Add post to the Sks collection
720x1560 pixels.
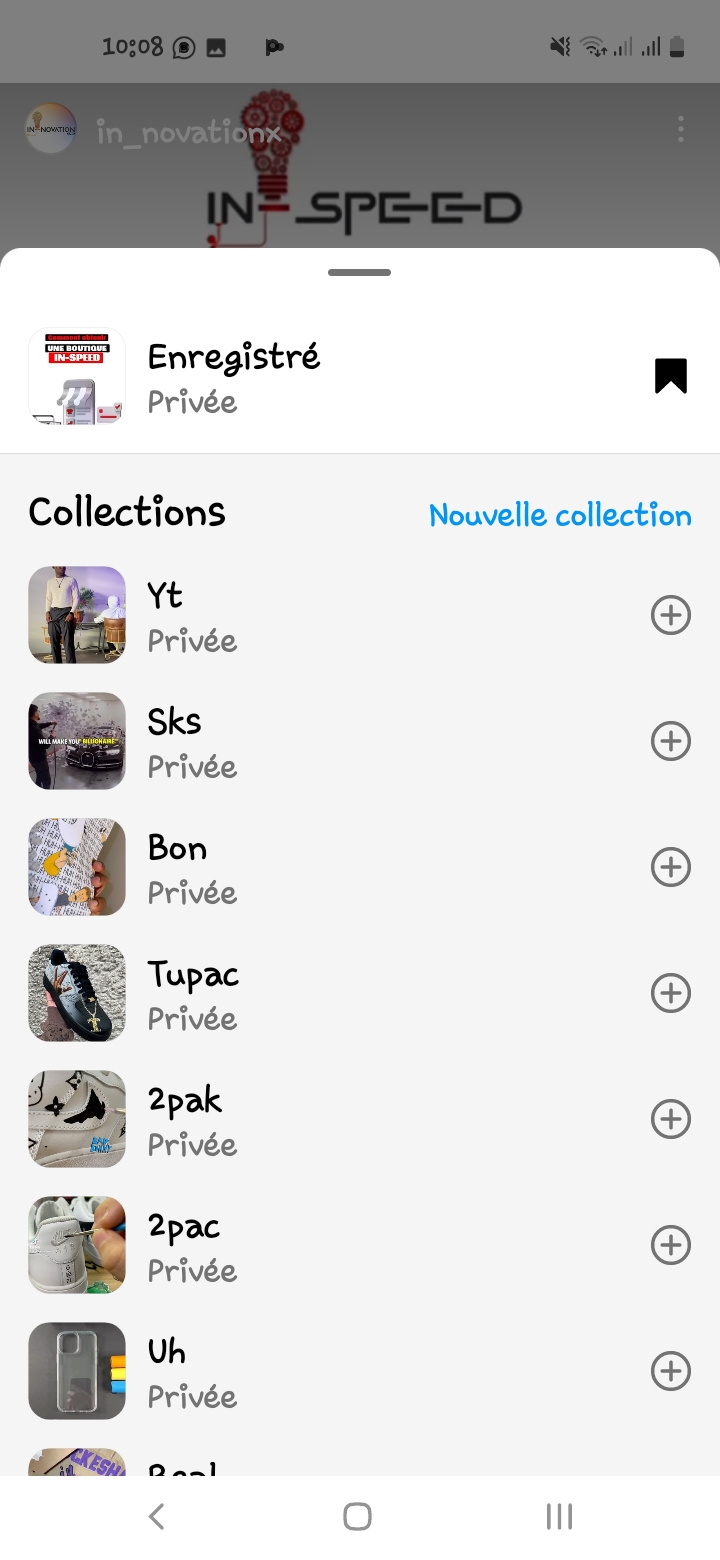[671, 741]
